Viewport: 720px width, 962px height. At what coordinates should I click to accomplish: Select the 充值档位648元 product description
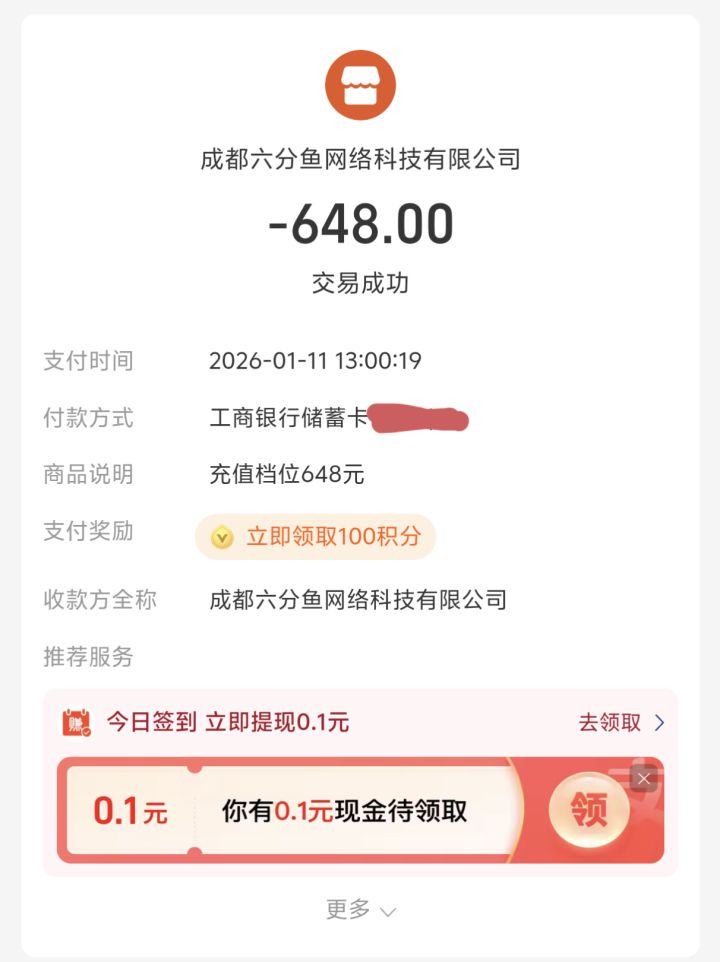(286, 475)
